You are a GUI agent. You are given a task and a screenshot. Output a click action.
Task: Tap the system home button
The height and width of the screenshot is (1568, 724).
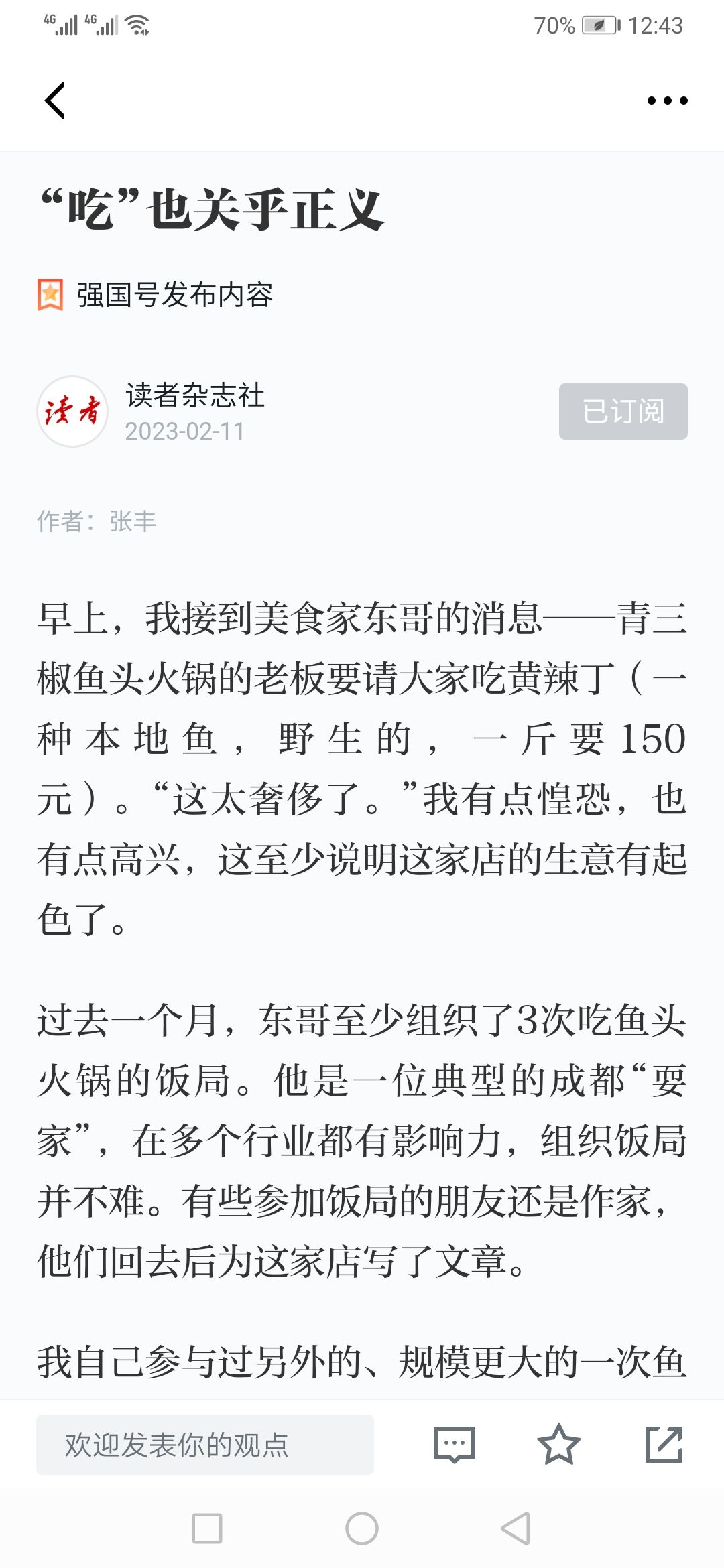[362, 1528]
